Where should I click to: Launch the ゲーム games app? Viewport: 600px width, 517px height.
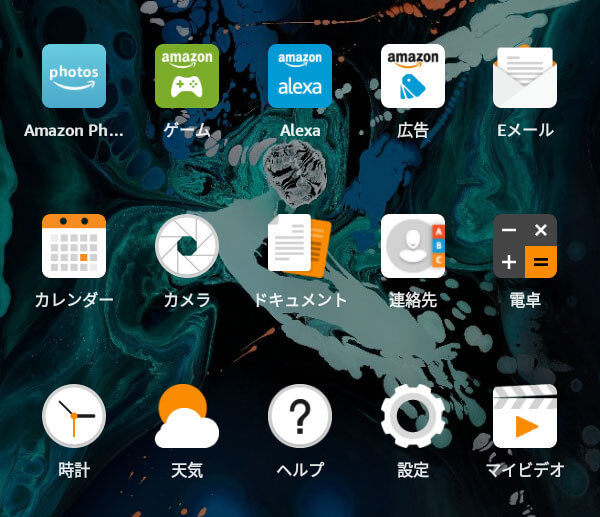[x=187, y=76]
